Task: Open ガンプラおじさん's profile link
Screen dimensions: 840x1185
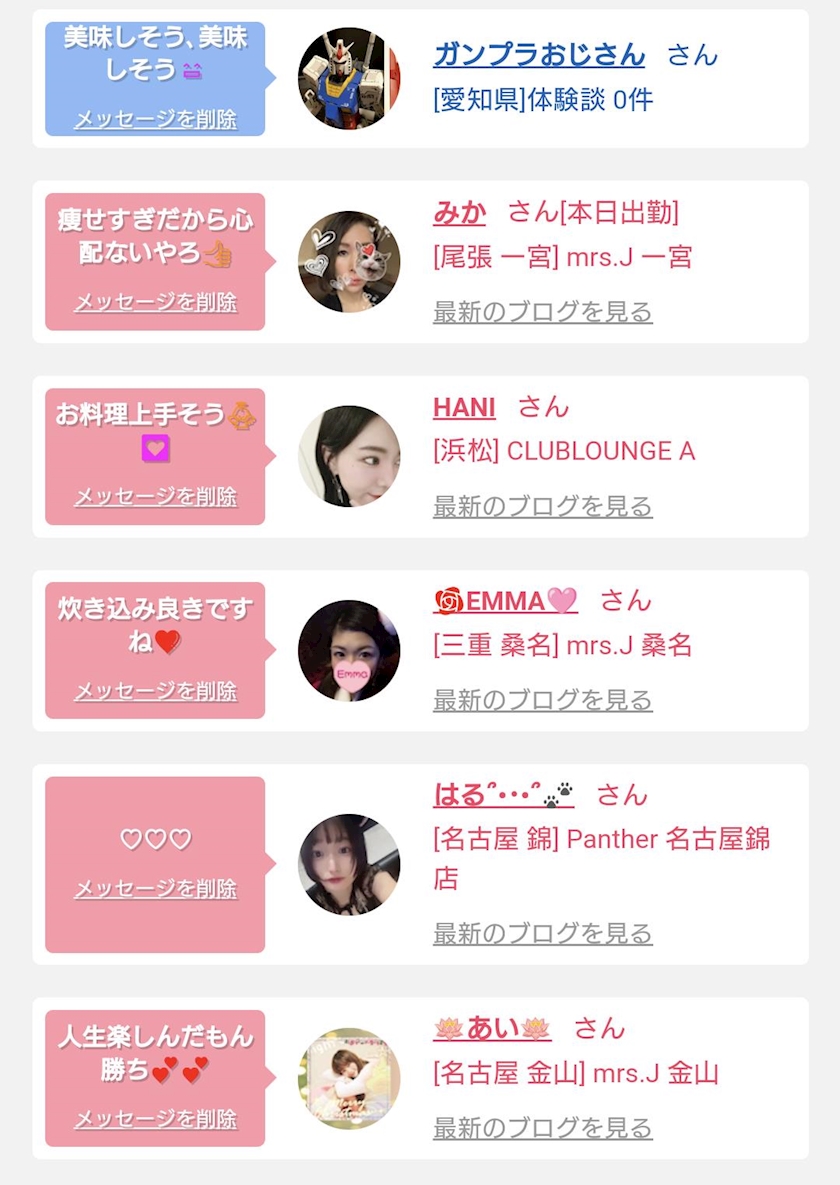Action: 539,54
